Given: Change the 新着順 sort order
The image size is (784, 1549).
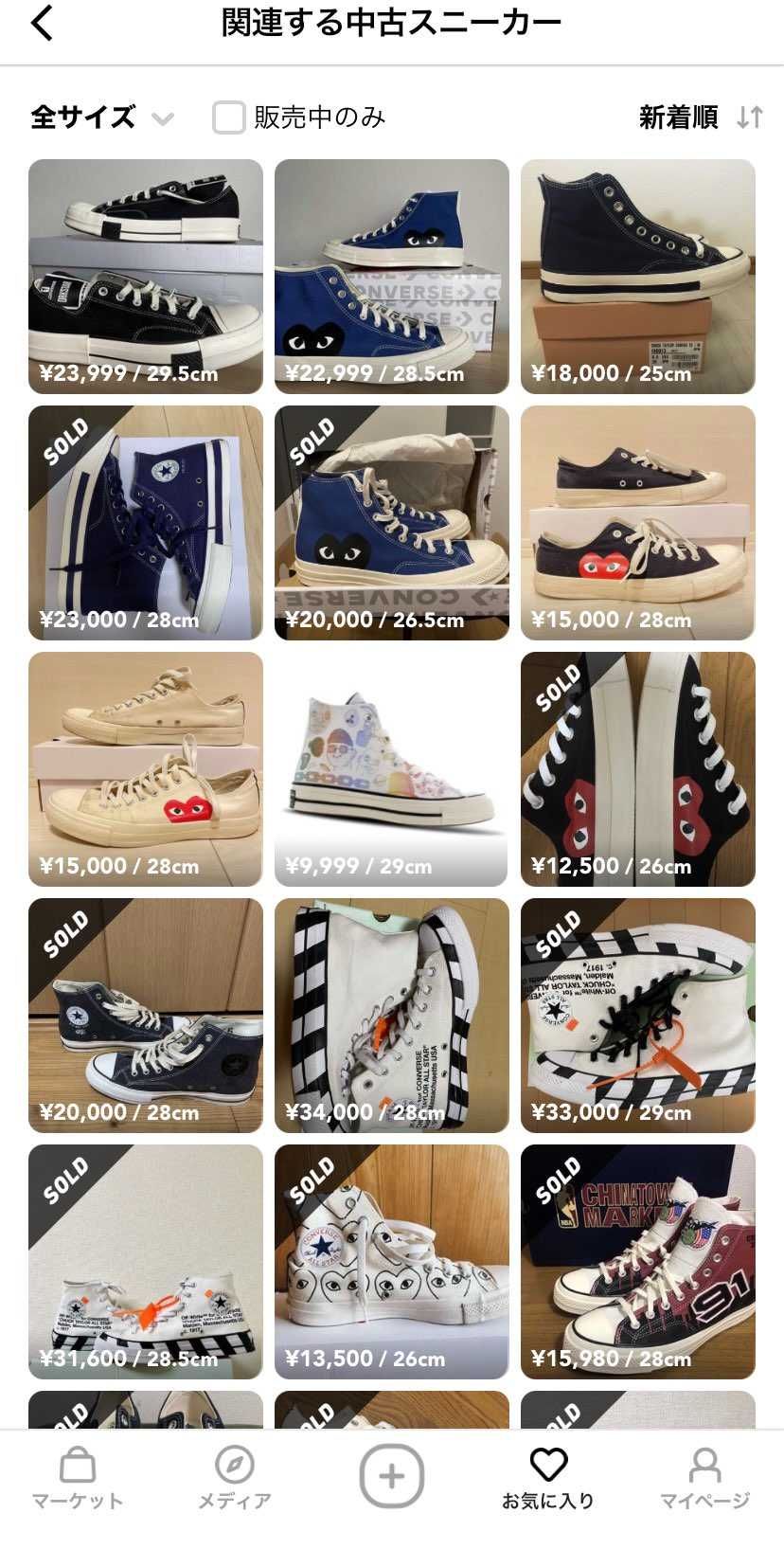Looking at the screenshot, I should click(x=701, y=117).
